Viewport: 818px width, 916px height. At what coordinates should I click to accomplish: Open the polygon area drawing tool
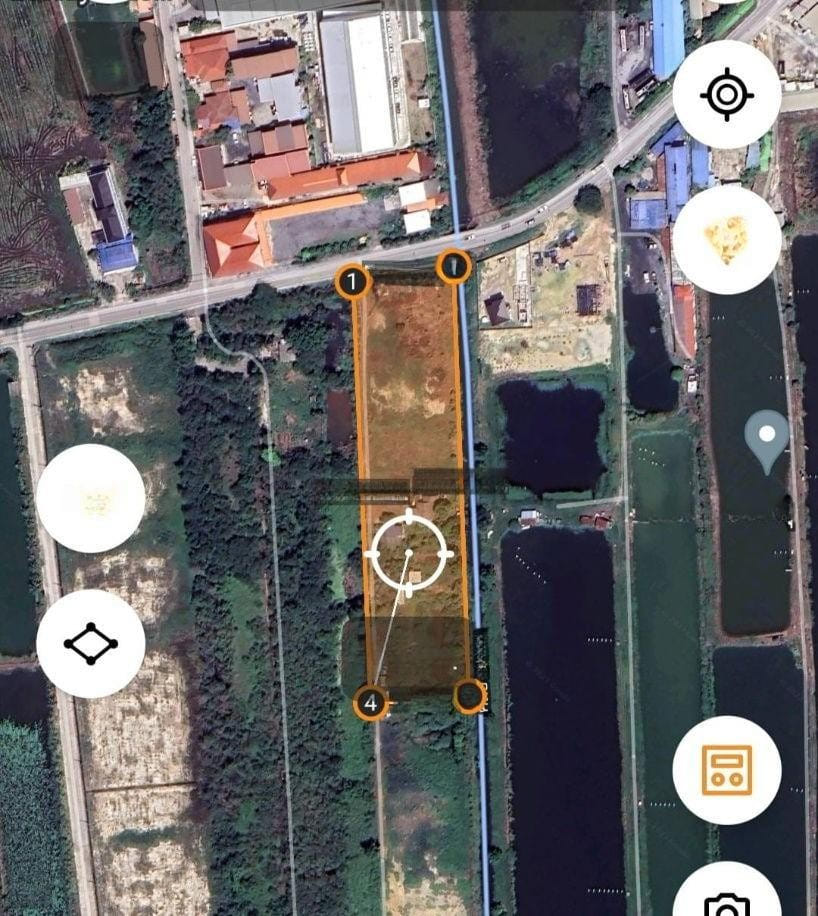click(91, 644)
